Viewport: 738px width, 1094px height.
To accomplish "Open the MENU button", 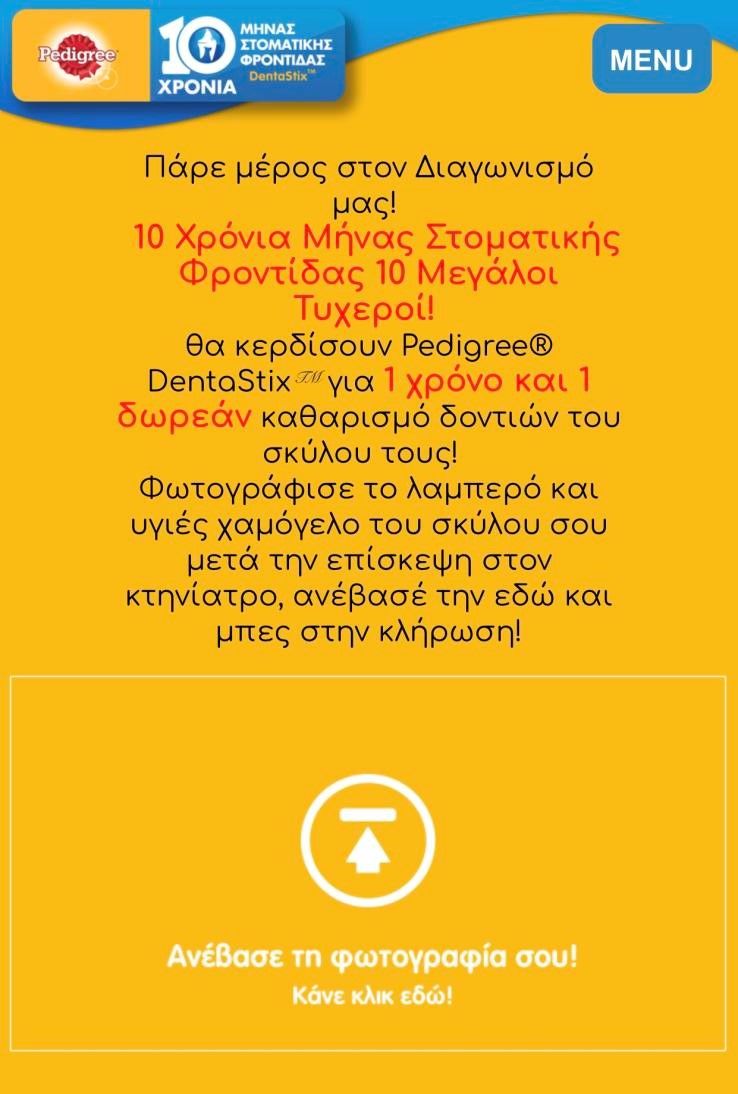I will coord(651,59).
